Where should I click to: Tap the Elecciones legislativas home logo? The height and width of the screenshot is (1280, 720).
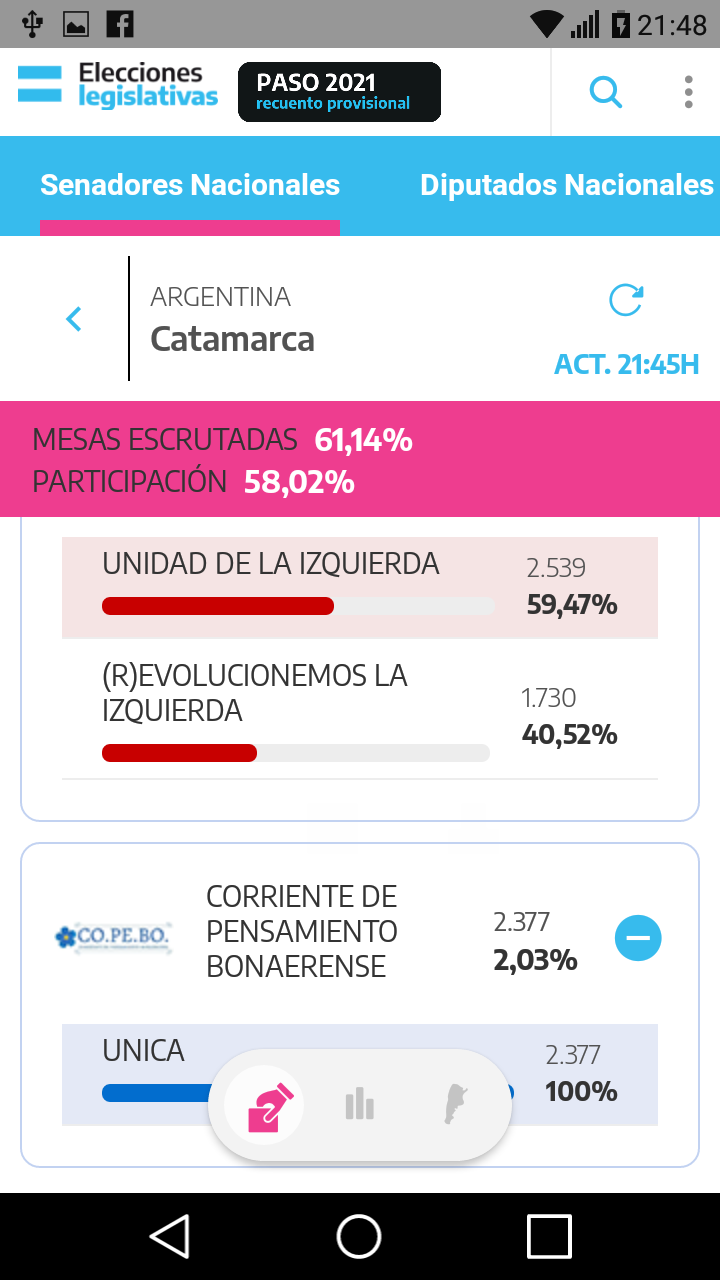(118, 86)
